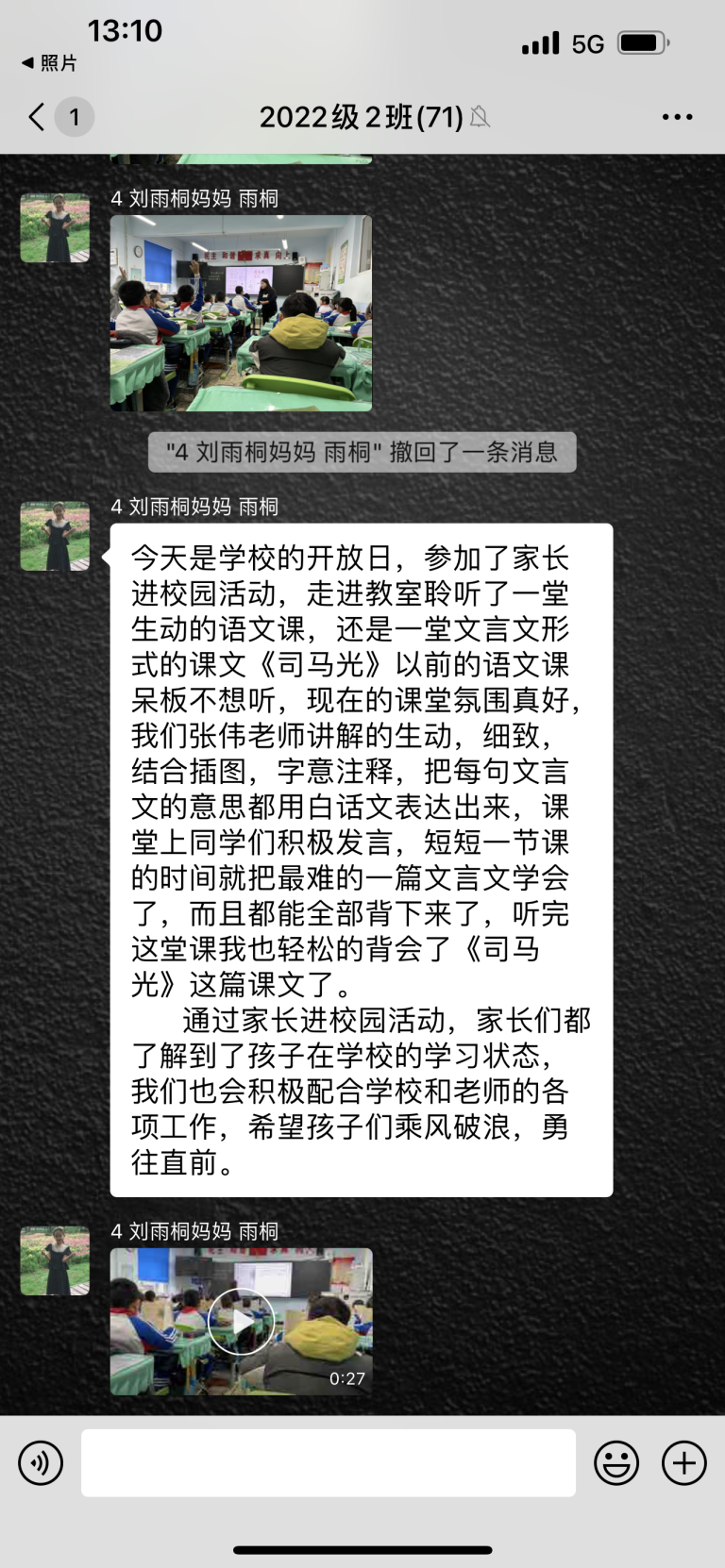The width and height of the screenshot is (725, 1568).
Task: Return to the Photos app via 照片
Action: click(49, 63)
